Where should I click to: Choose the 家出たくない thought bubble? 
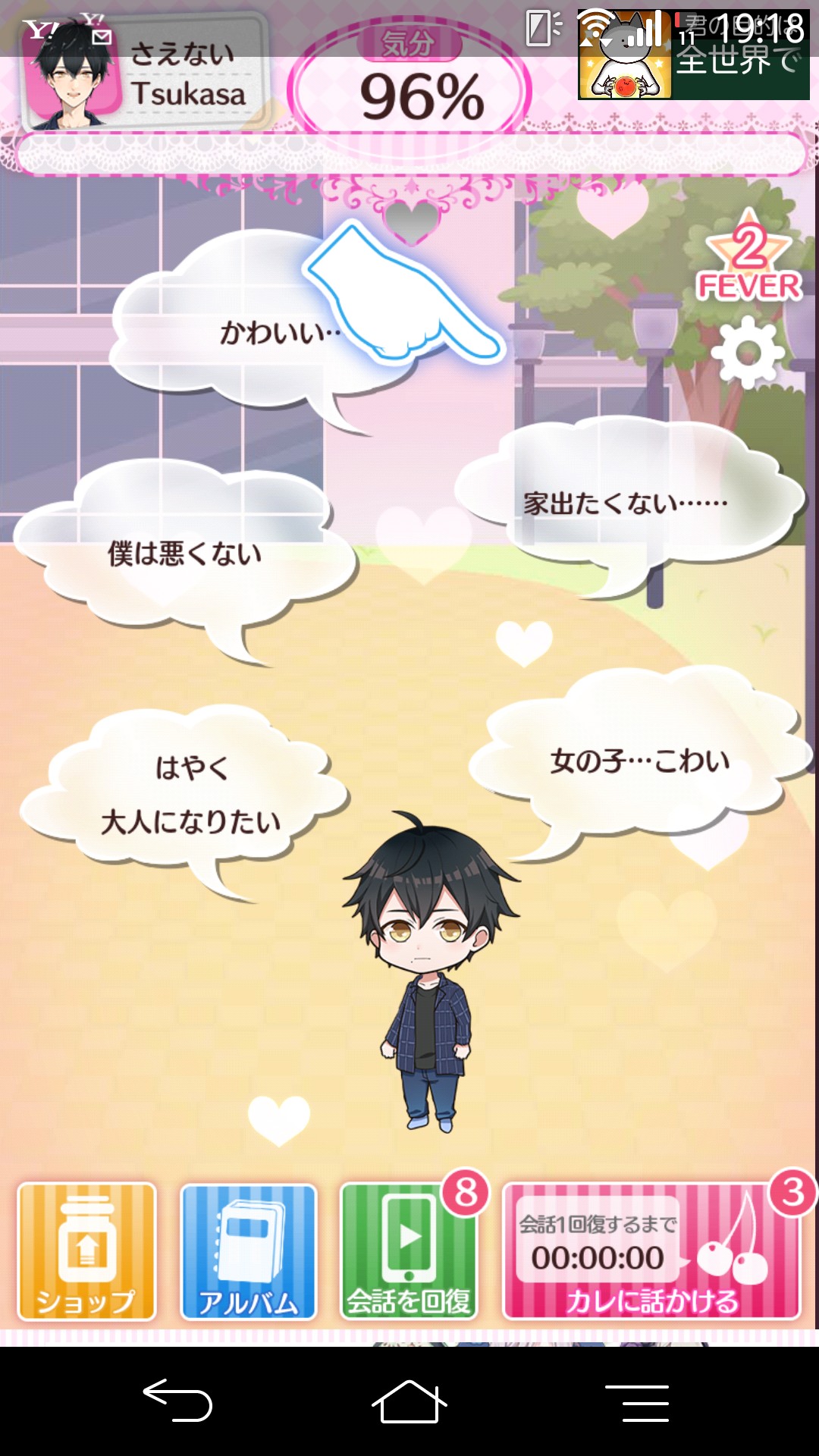click(626, 502)
